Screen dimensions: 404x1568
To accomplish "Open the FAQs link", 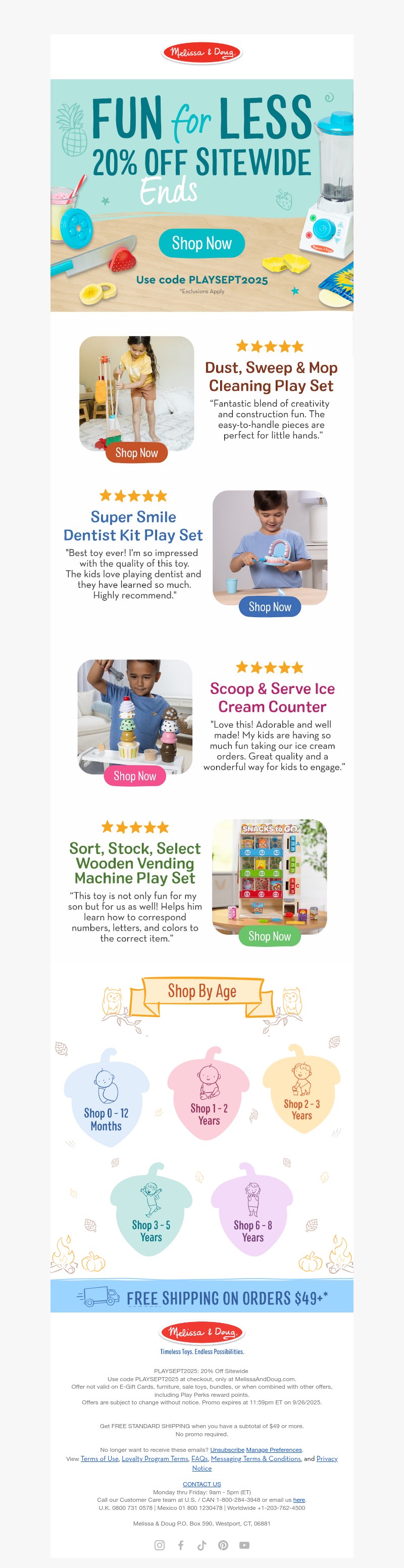I will point(199,1458).
